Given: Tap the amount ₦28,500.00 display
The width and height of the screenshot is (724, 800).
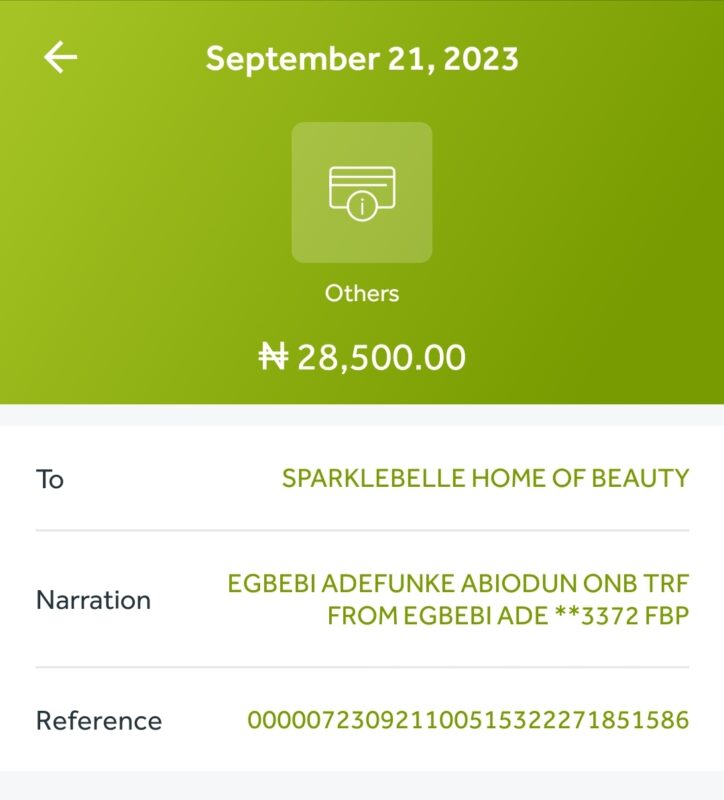Looking at the screenshot, I should 362,353.
